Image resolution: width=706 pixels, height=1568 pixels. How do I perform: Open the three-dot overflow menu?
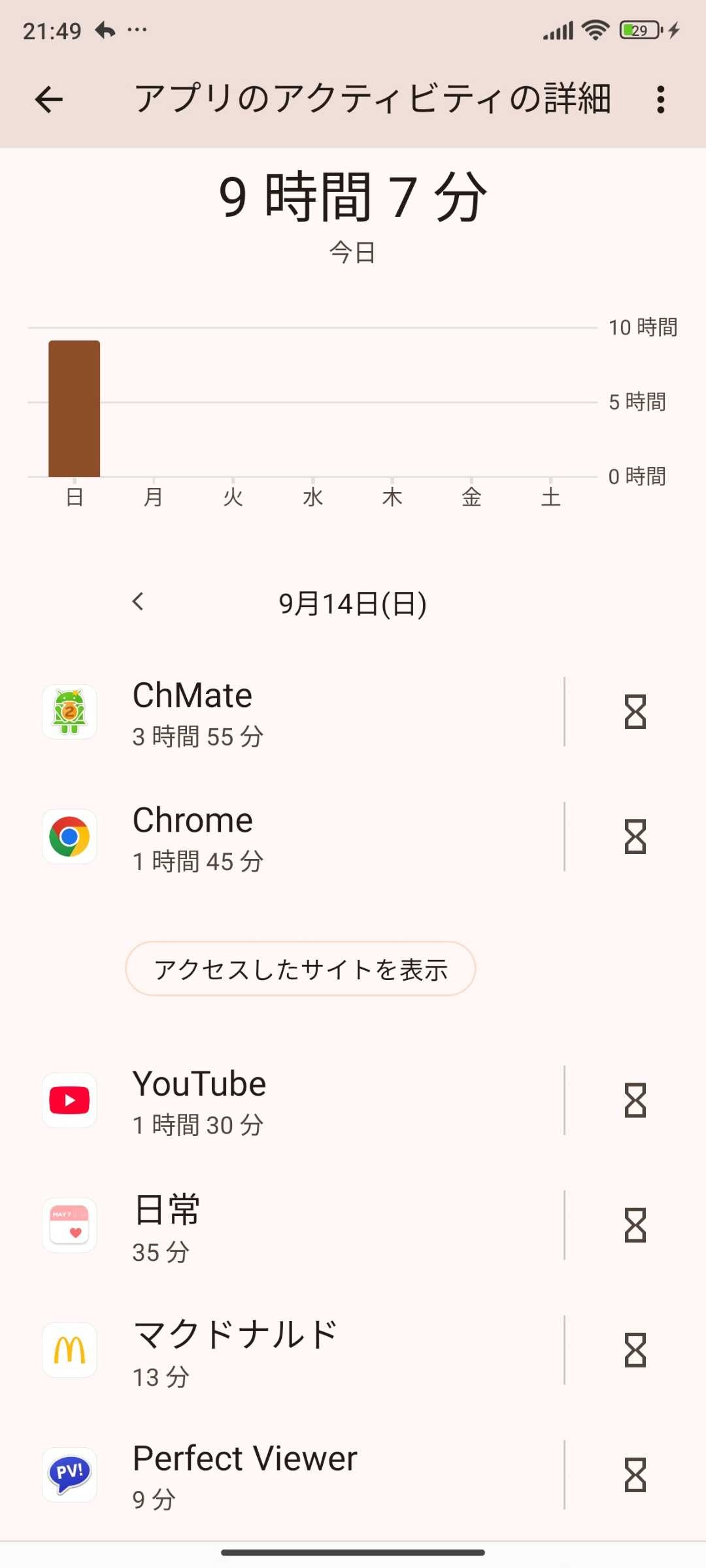click(x=660, y=100)
